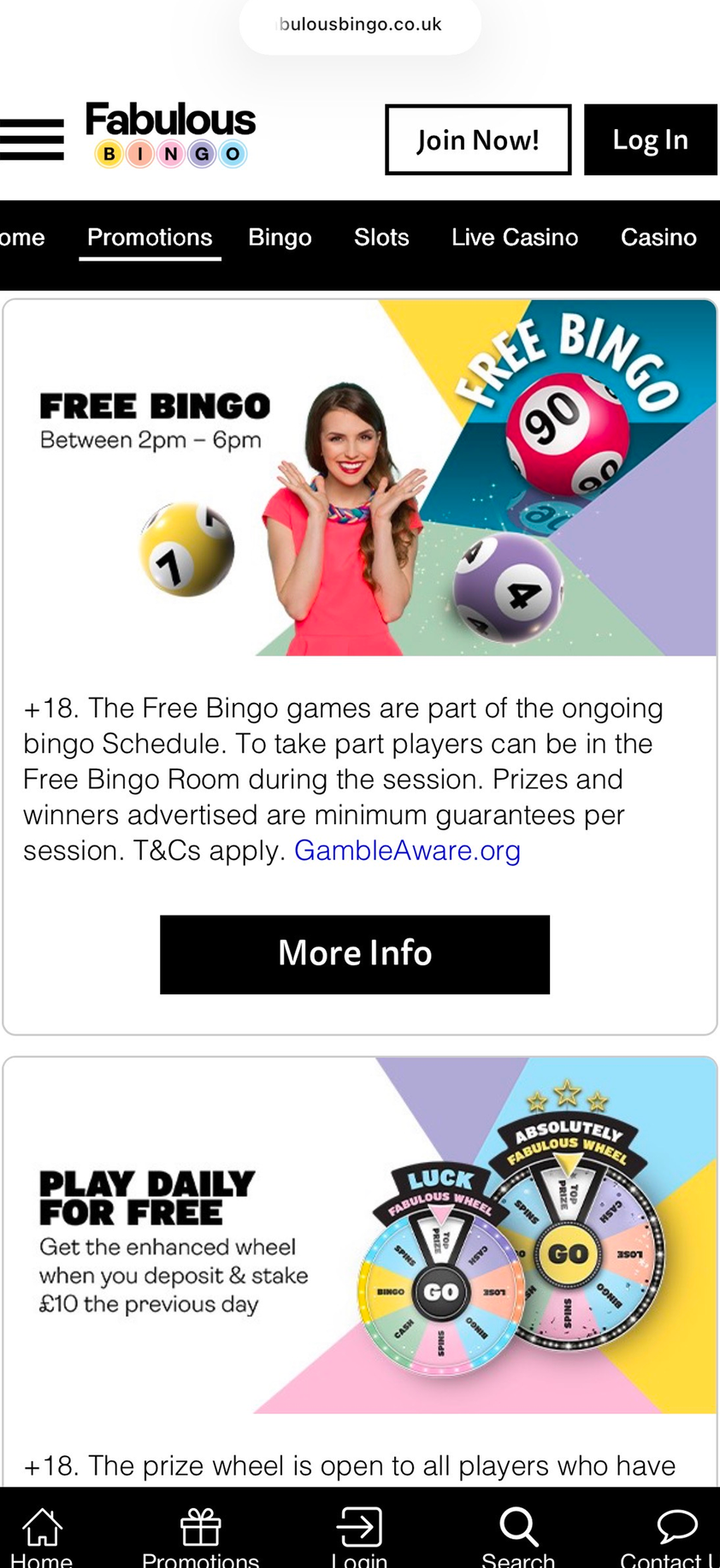Image resolution: width=720 pixels, height=1568 pixels.
Task: Open the Free Bingo promotion banner
Action: point(360,476)
